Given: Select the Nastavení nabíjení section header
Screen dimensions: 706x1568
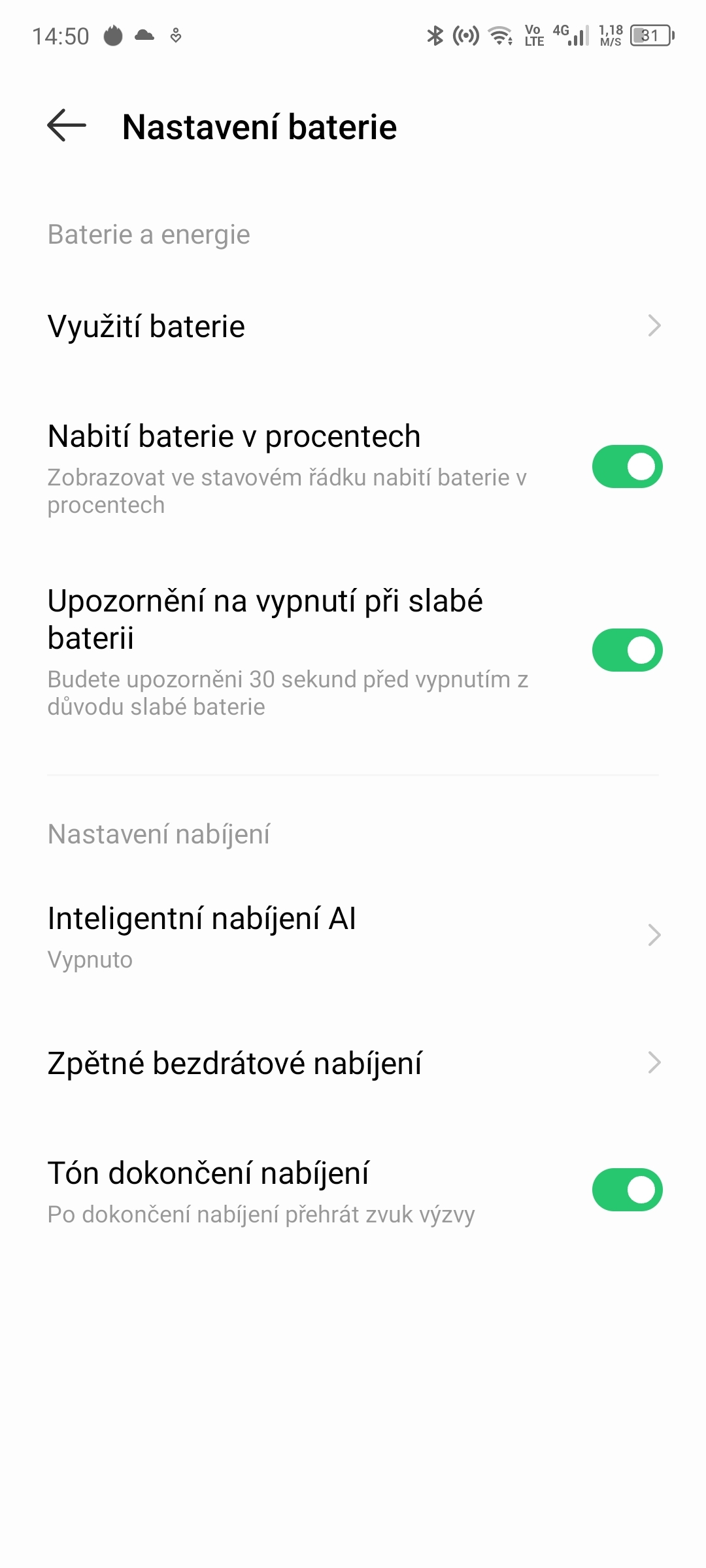Looking at the screenshot, I should tap(160, 834).
